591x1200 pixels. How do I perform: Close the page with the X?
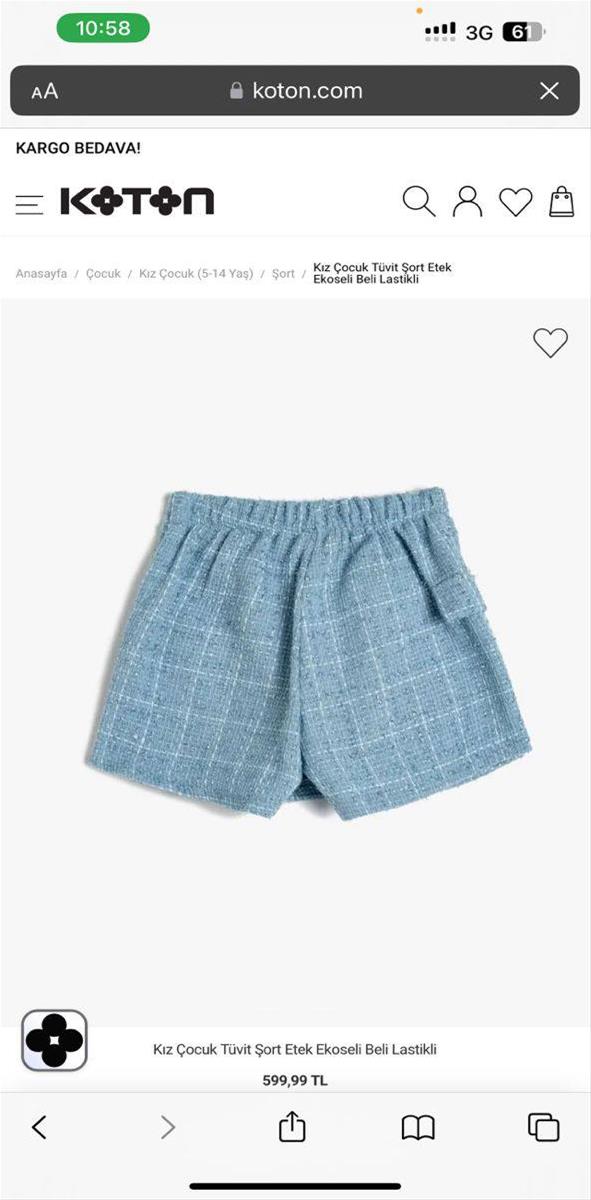click(549, 91)
